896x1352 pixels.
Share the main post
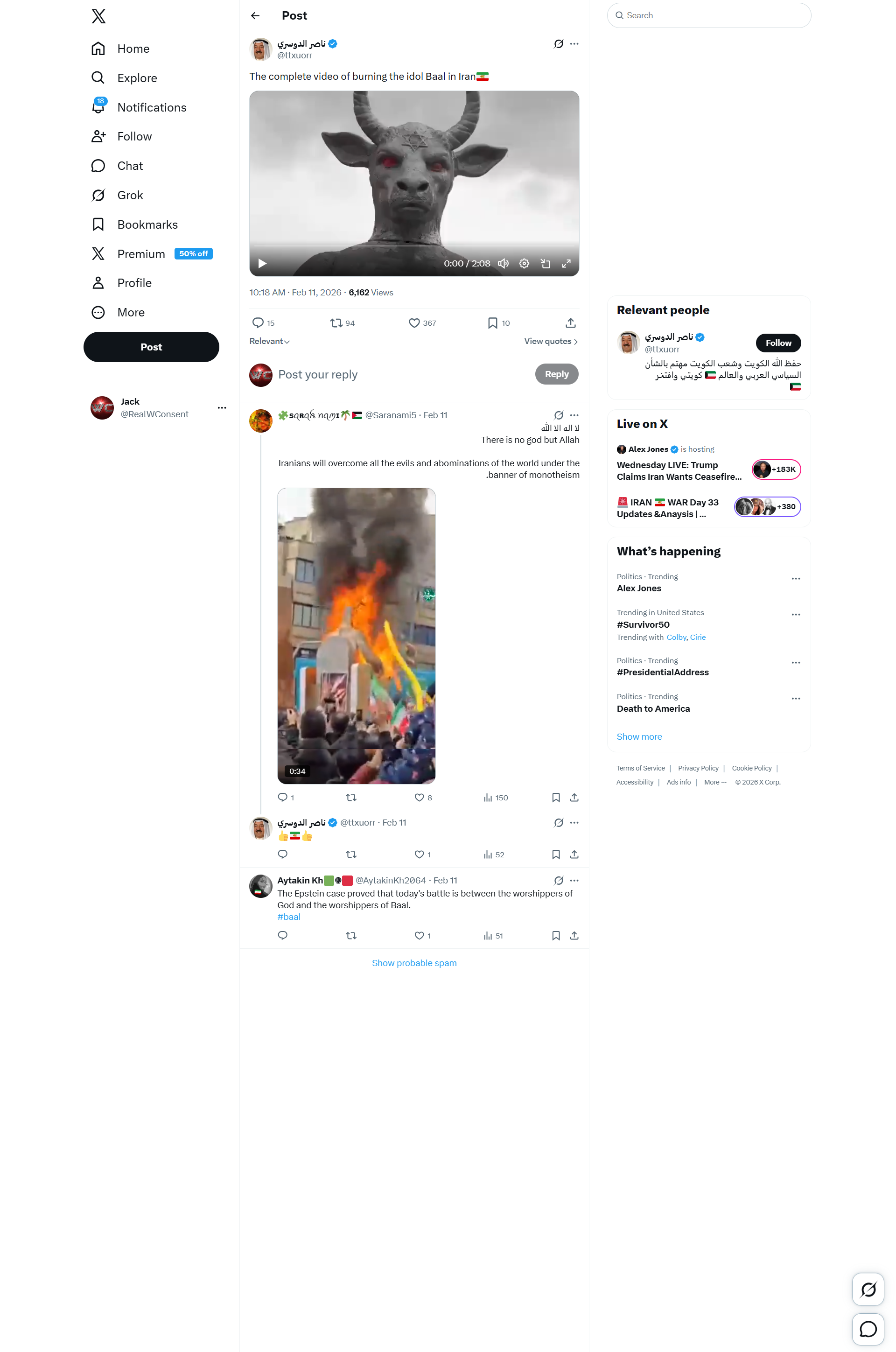tap(570, 323)
